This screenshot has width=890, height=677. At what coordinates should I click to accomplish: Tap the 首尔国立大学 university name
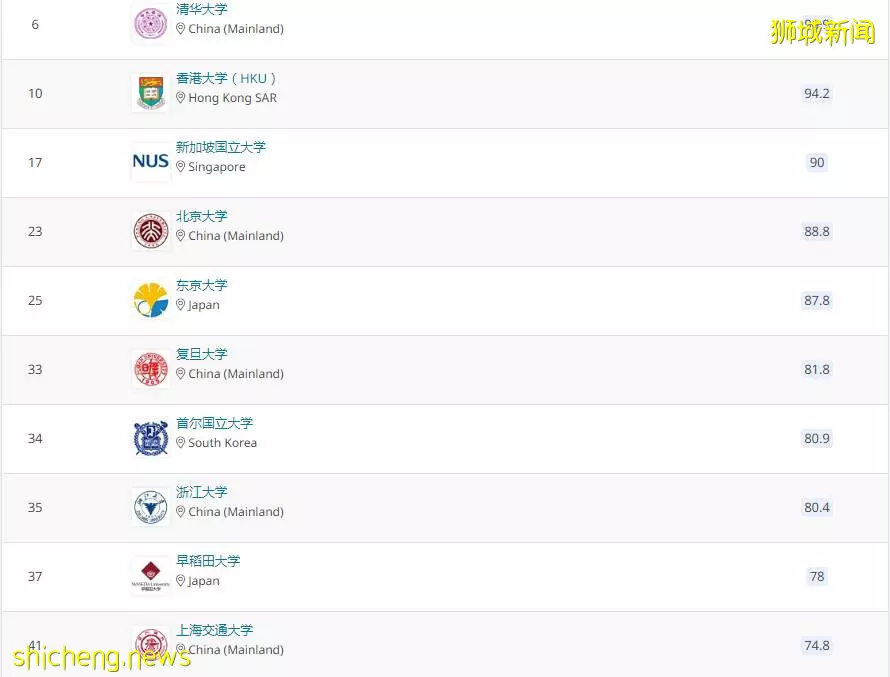click(x=214, y=423)
